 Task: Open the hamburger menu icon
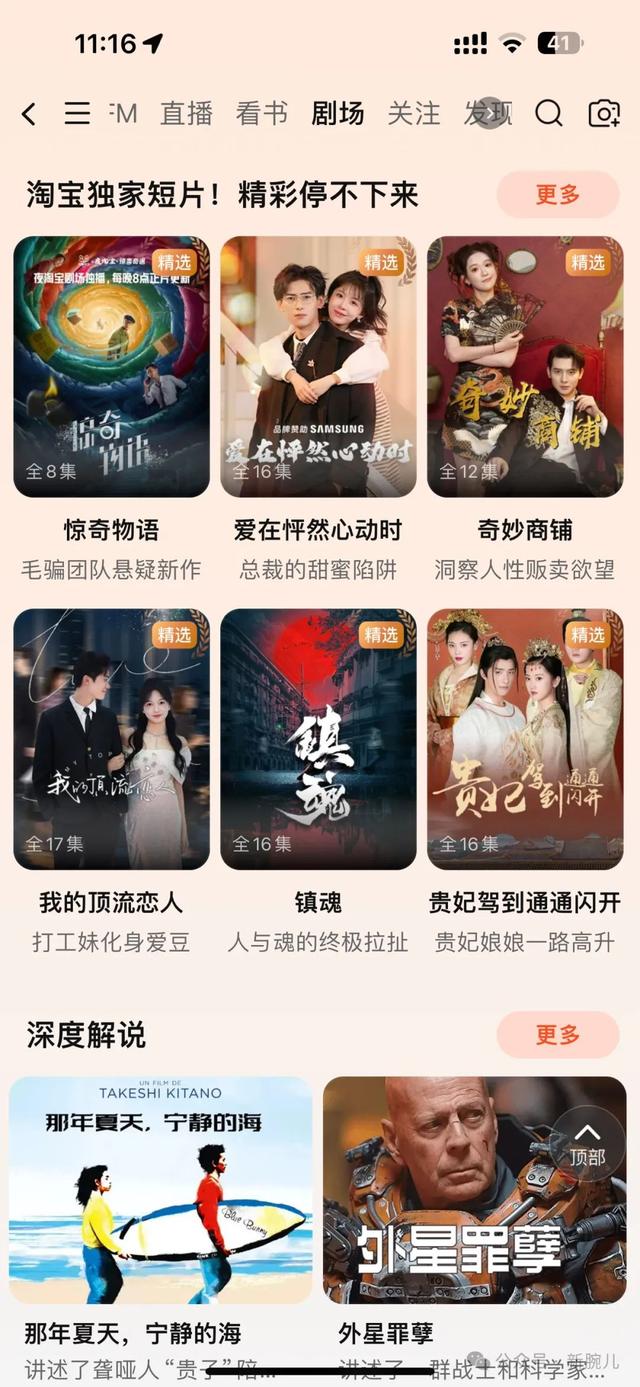click(77, 114)
